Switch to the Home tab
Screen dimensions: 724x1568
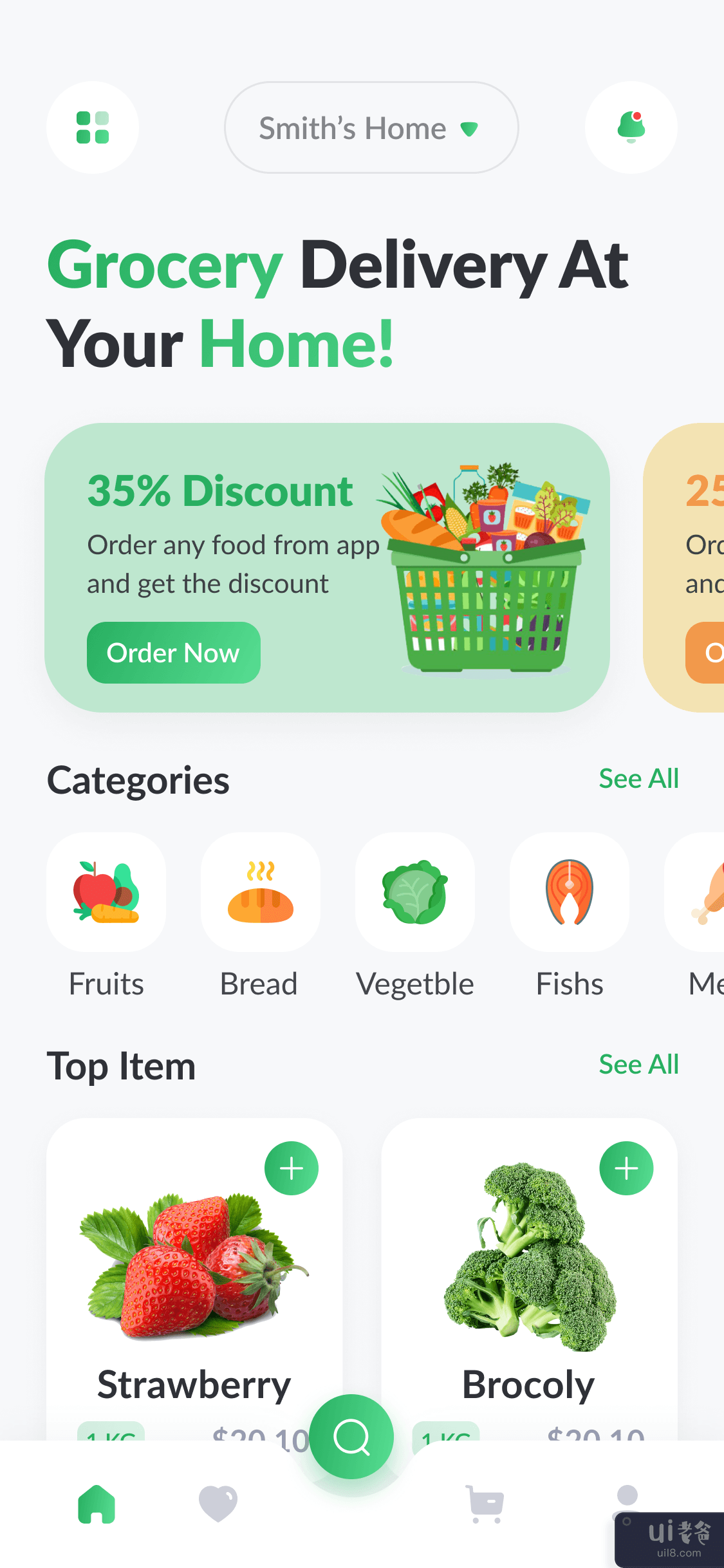(x=97, y=1505)
